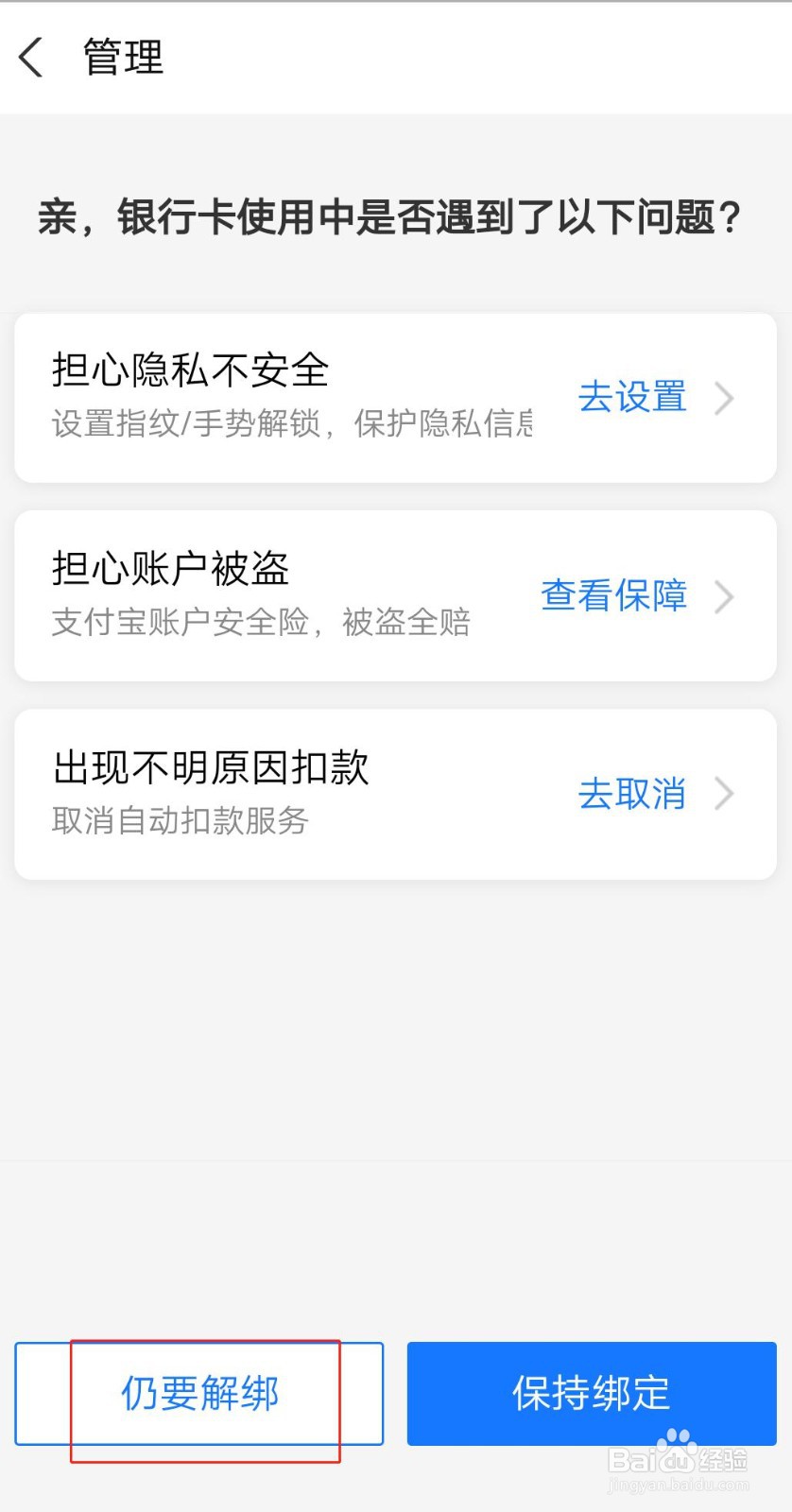Open 去设置 to set privacy unlock
Viewport: 792px width, 1512px height.
tap(631, 397)
